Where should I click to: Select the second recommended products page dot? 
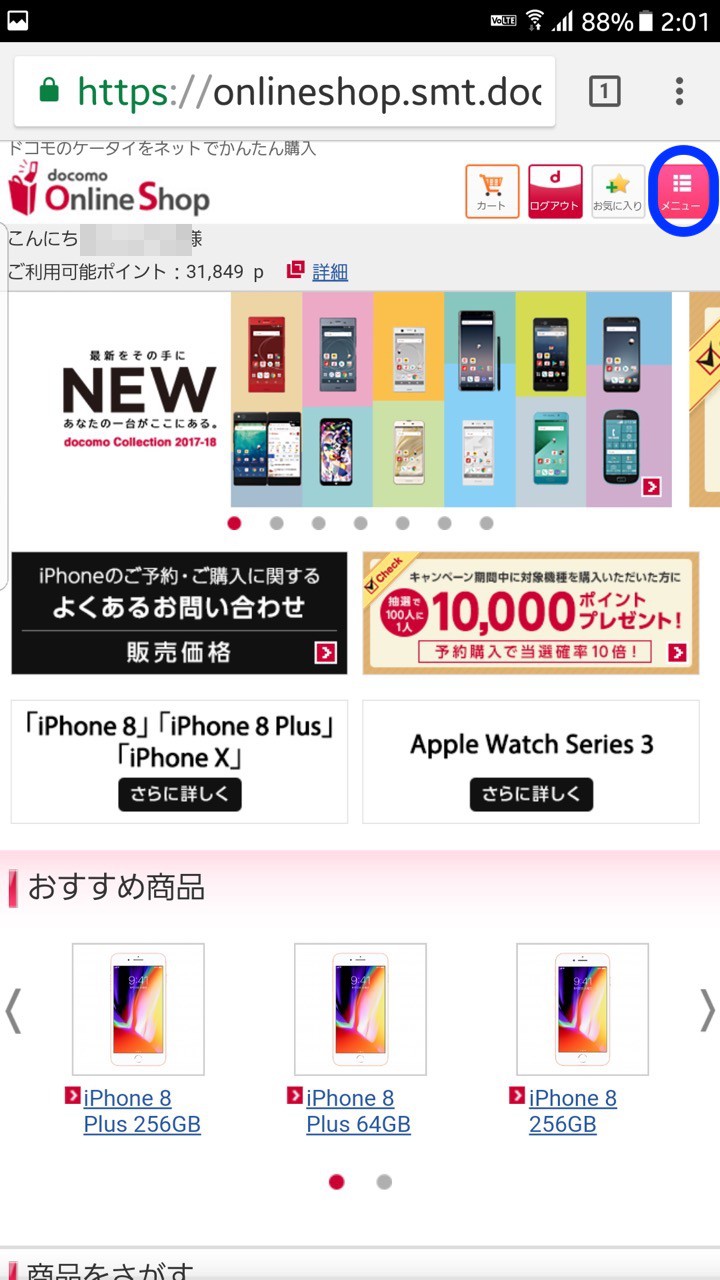click(x=384, y=1182)
